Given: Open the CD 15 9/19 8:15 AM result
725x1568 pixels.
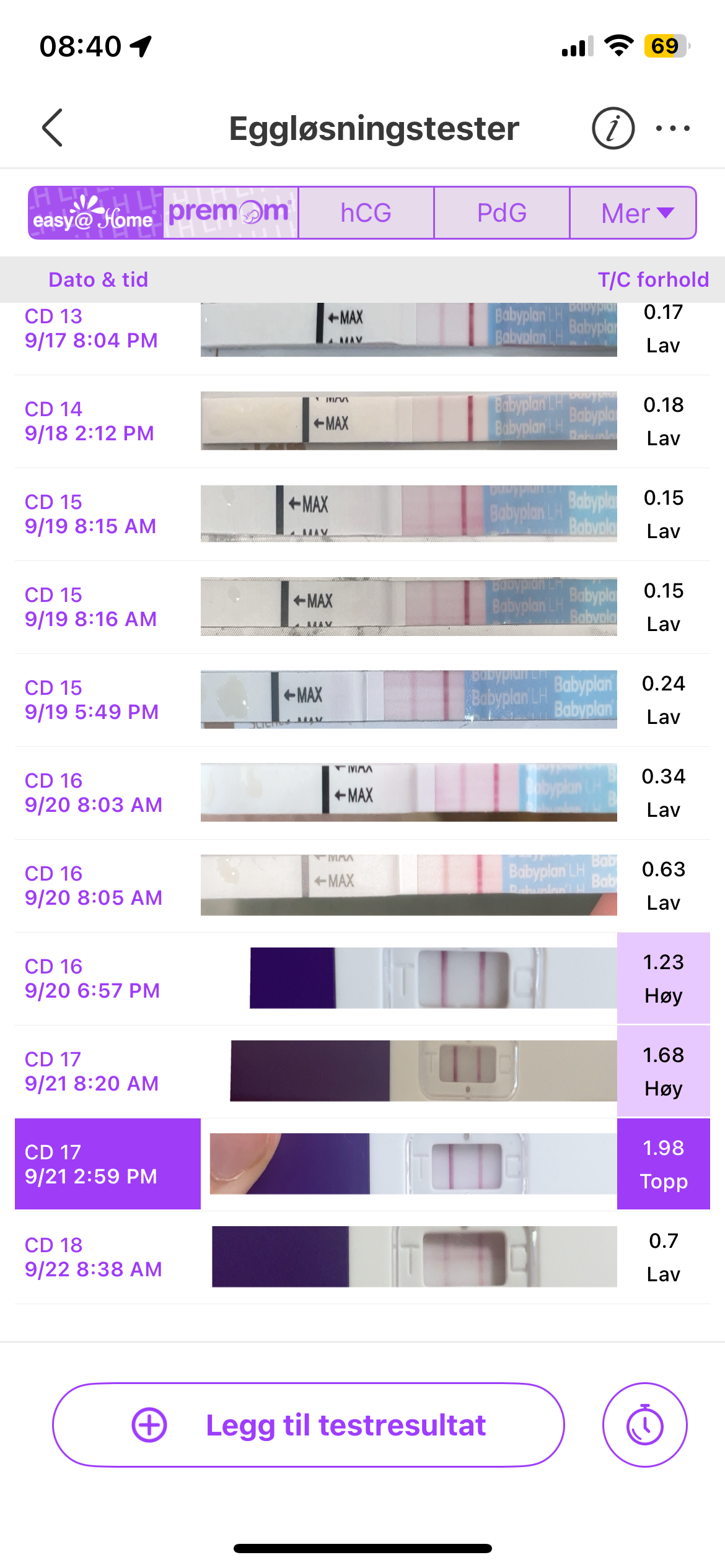Looking at the screenshot, I should 362,514.
